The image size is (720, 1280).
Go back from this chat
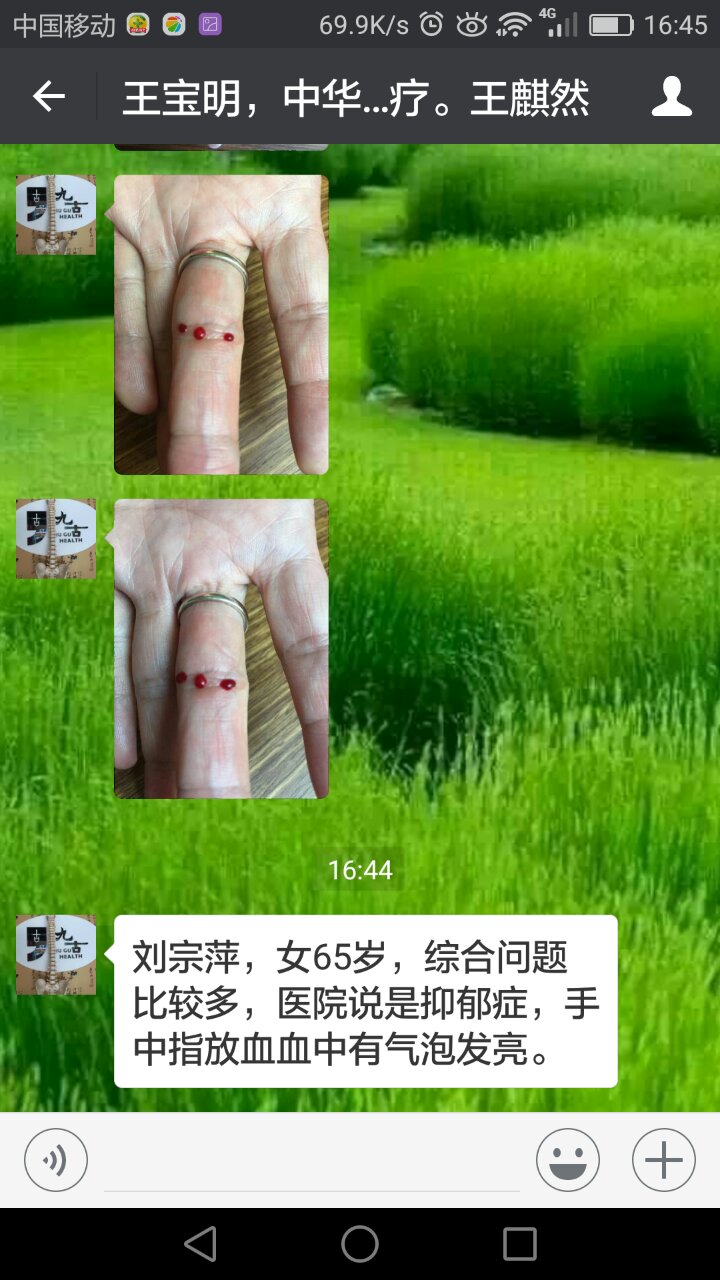[x=48, y=97]
